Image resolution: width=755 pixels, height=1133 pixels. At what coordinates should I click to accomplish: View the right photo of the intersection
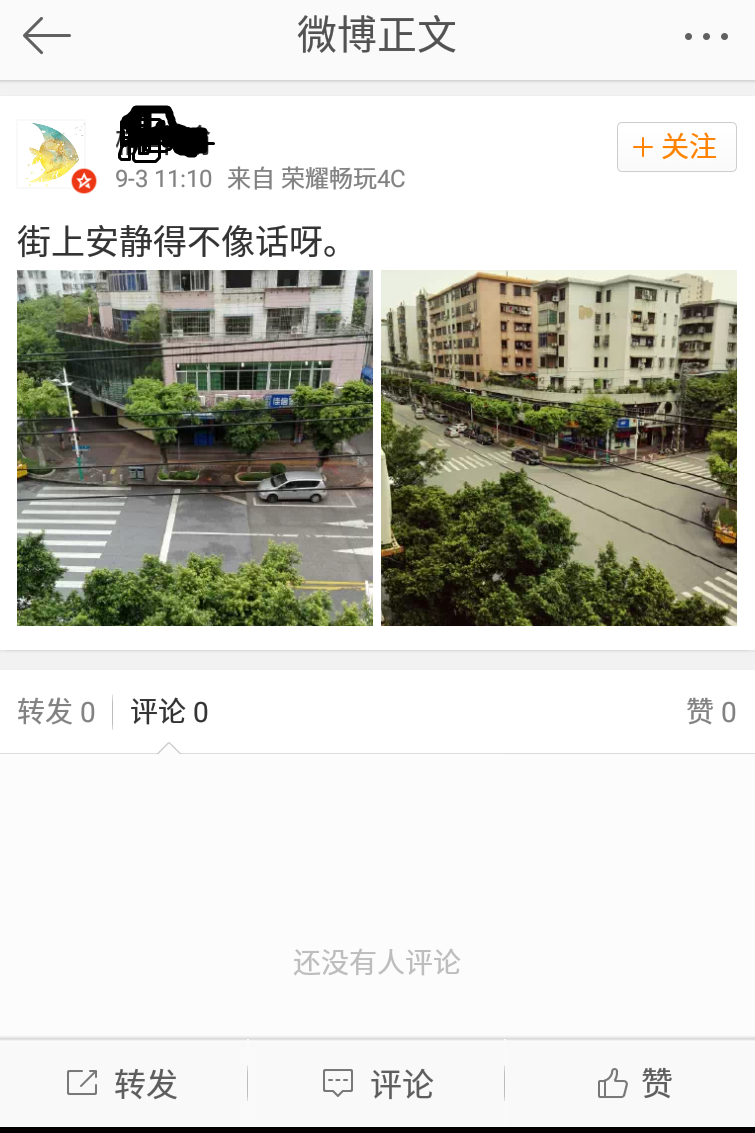click(x=559, y=448)
